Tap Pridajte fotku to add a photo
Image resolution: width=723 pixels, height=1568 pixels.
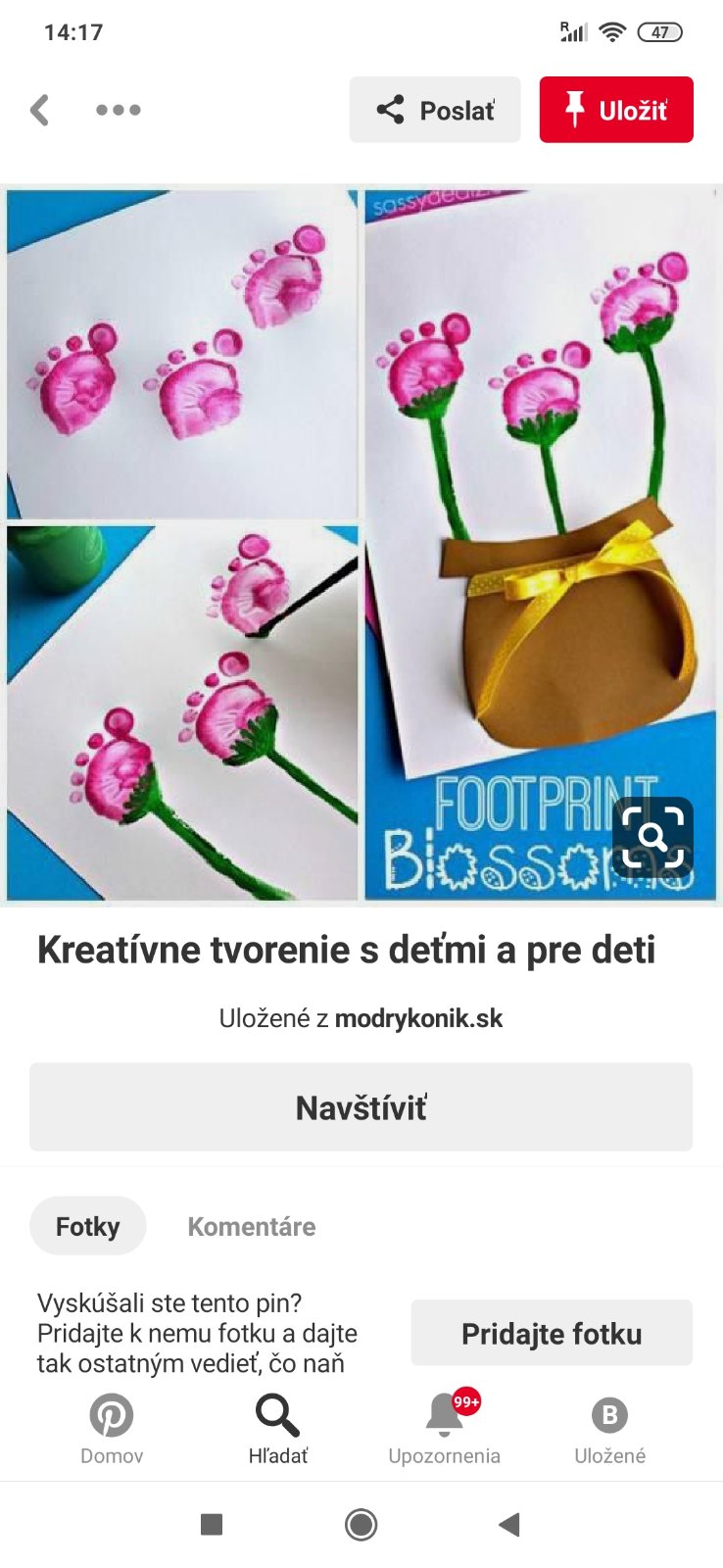pos(552,1333)
